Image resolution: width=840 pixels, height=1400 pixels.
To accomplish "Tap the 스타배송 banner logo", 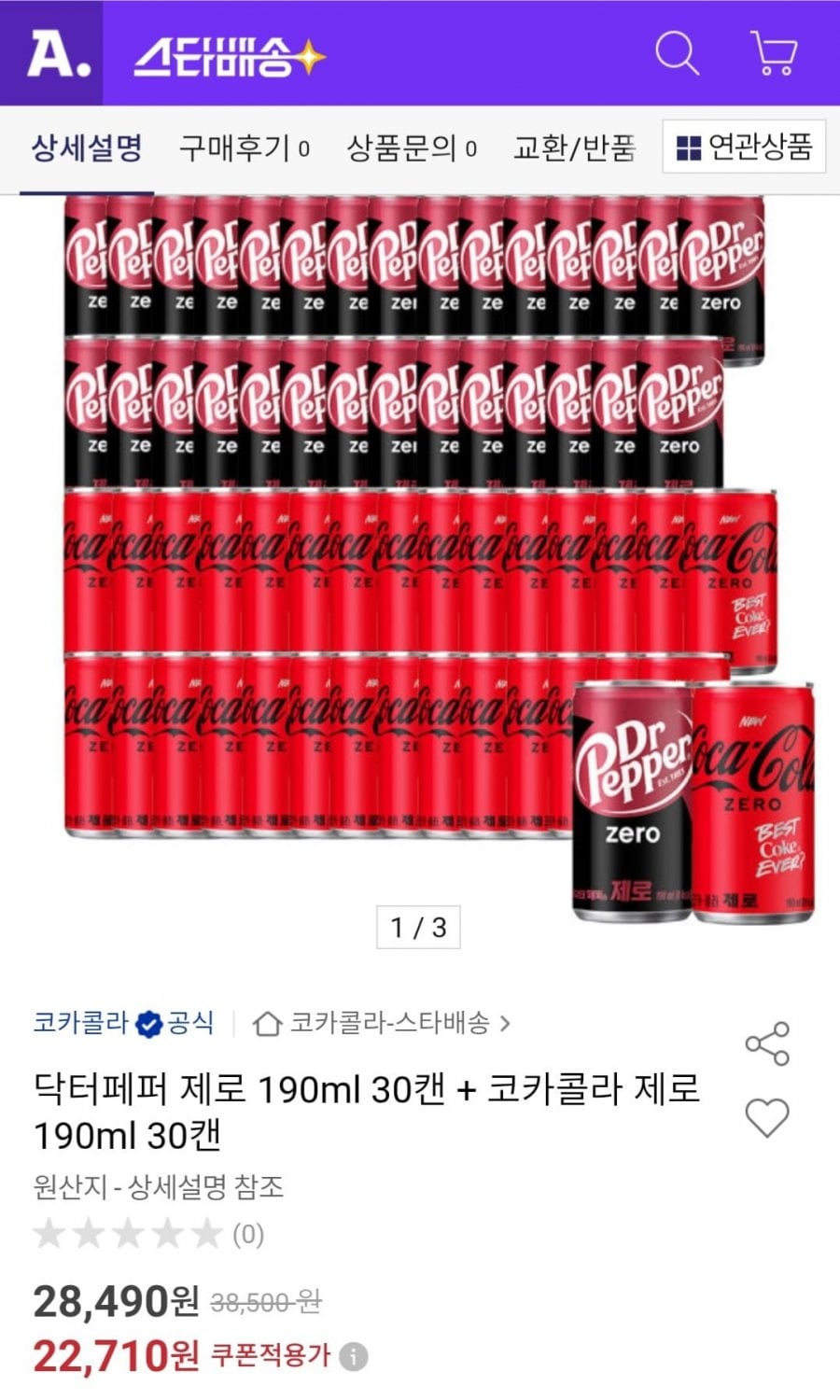I will (x=229, y=56).
